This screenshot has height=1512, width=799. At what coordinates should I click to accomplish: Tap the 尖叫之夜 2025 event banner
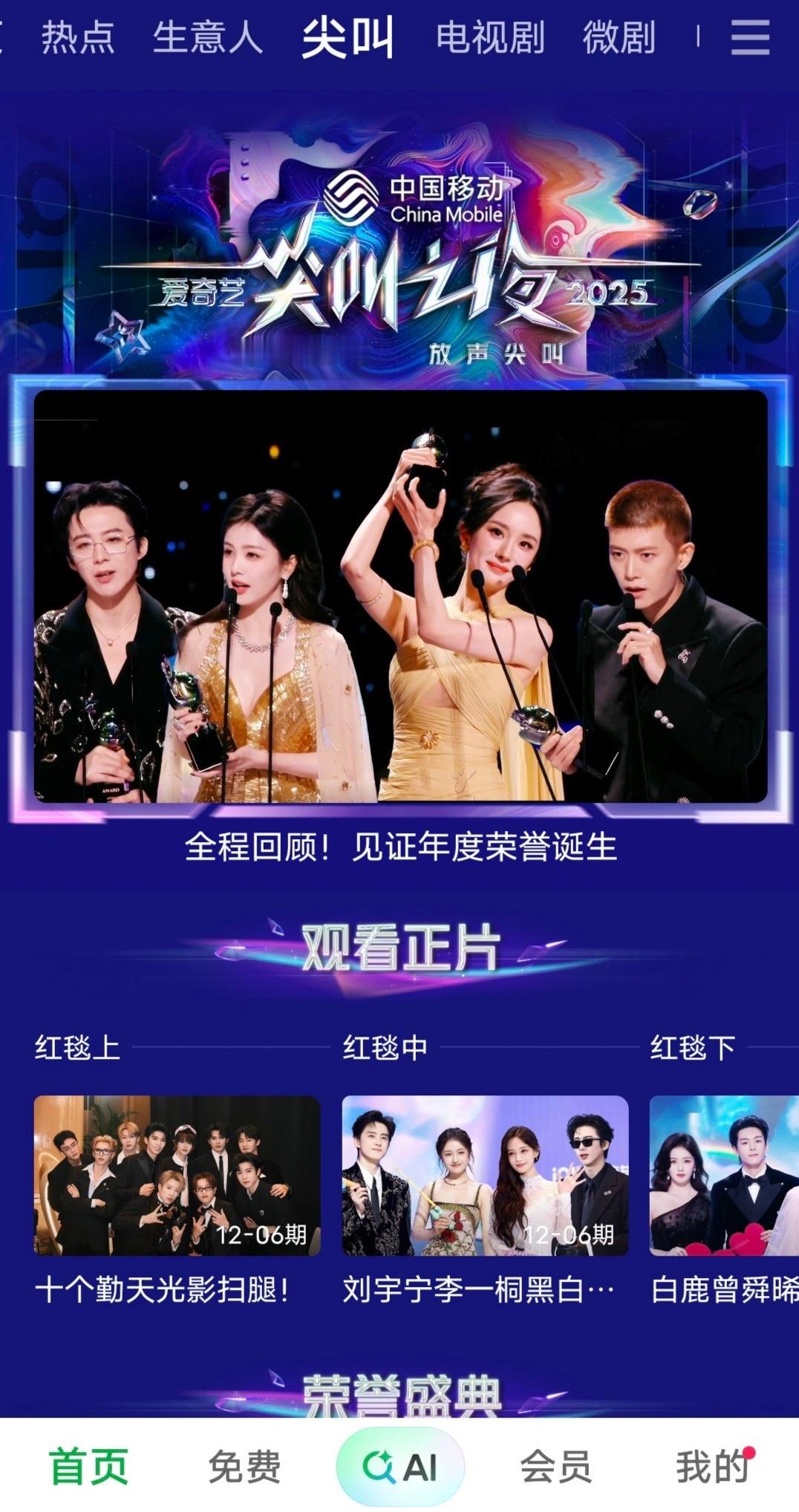pos(399,290)
